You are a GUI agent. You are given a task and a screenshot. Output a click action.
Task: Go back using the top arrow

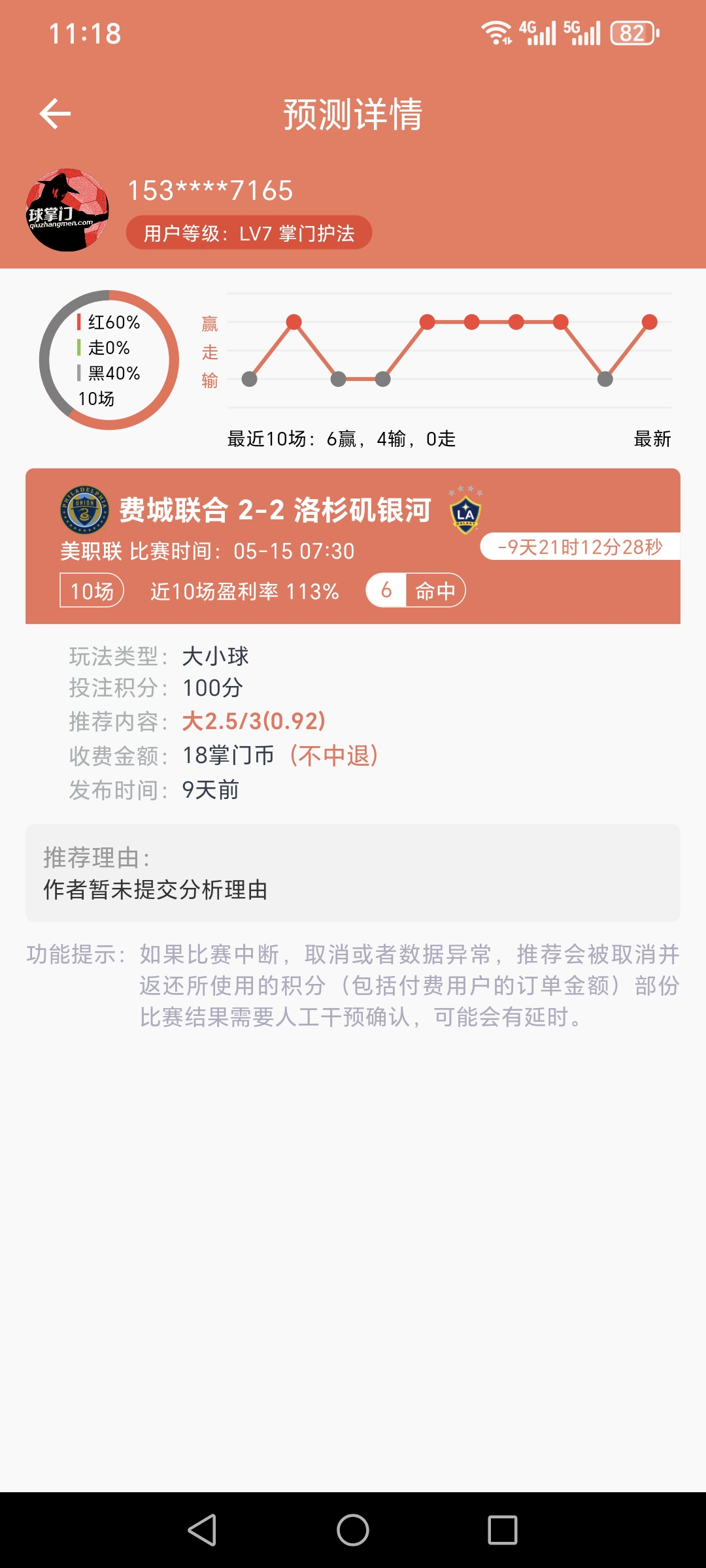[x=55, y=114]
